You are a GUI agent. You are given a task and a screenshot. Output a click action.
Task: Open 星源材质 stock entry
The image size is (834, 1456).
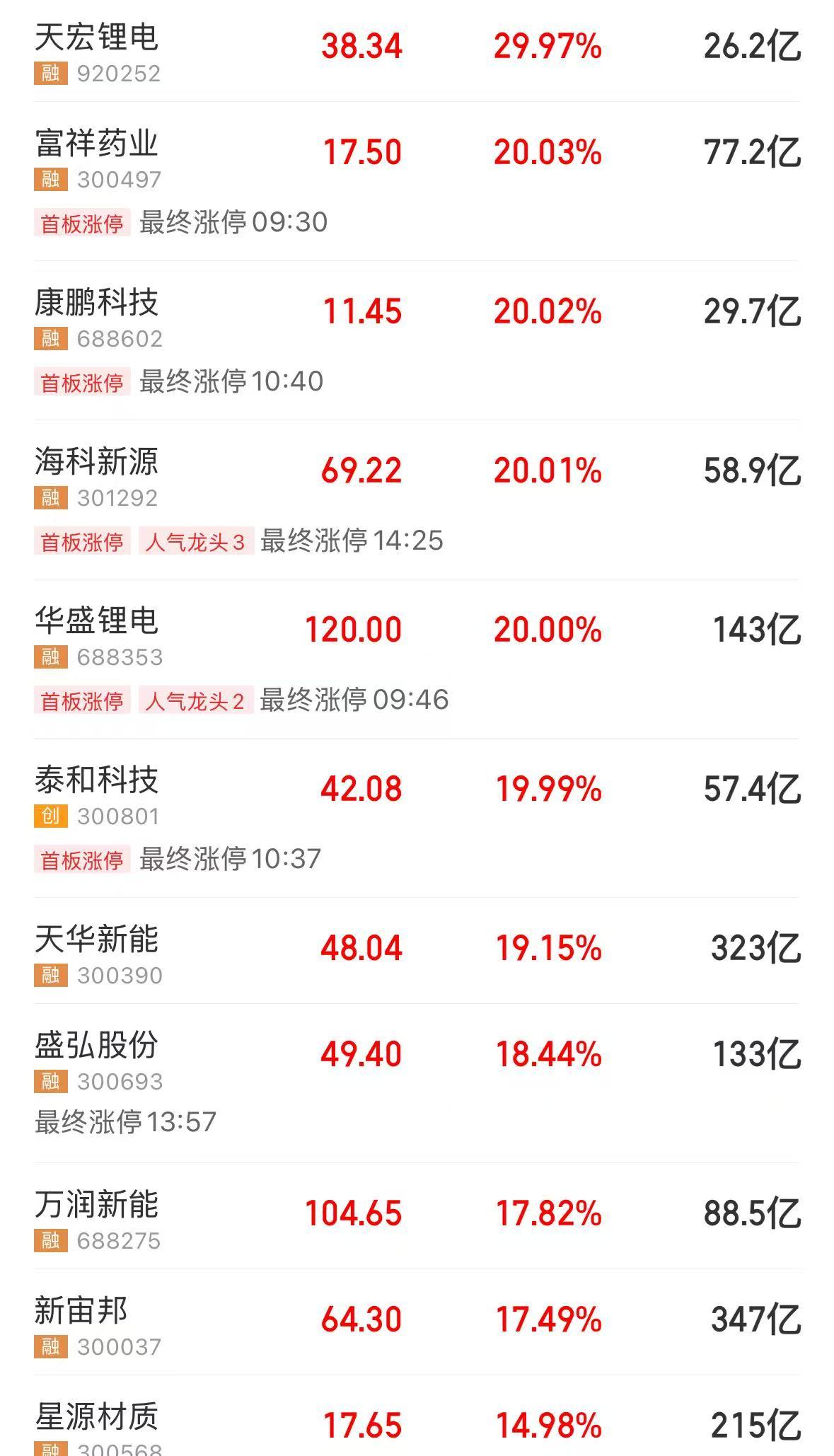pos(97,1417)
